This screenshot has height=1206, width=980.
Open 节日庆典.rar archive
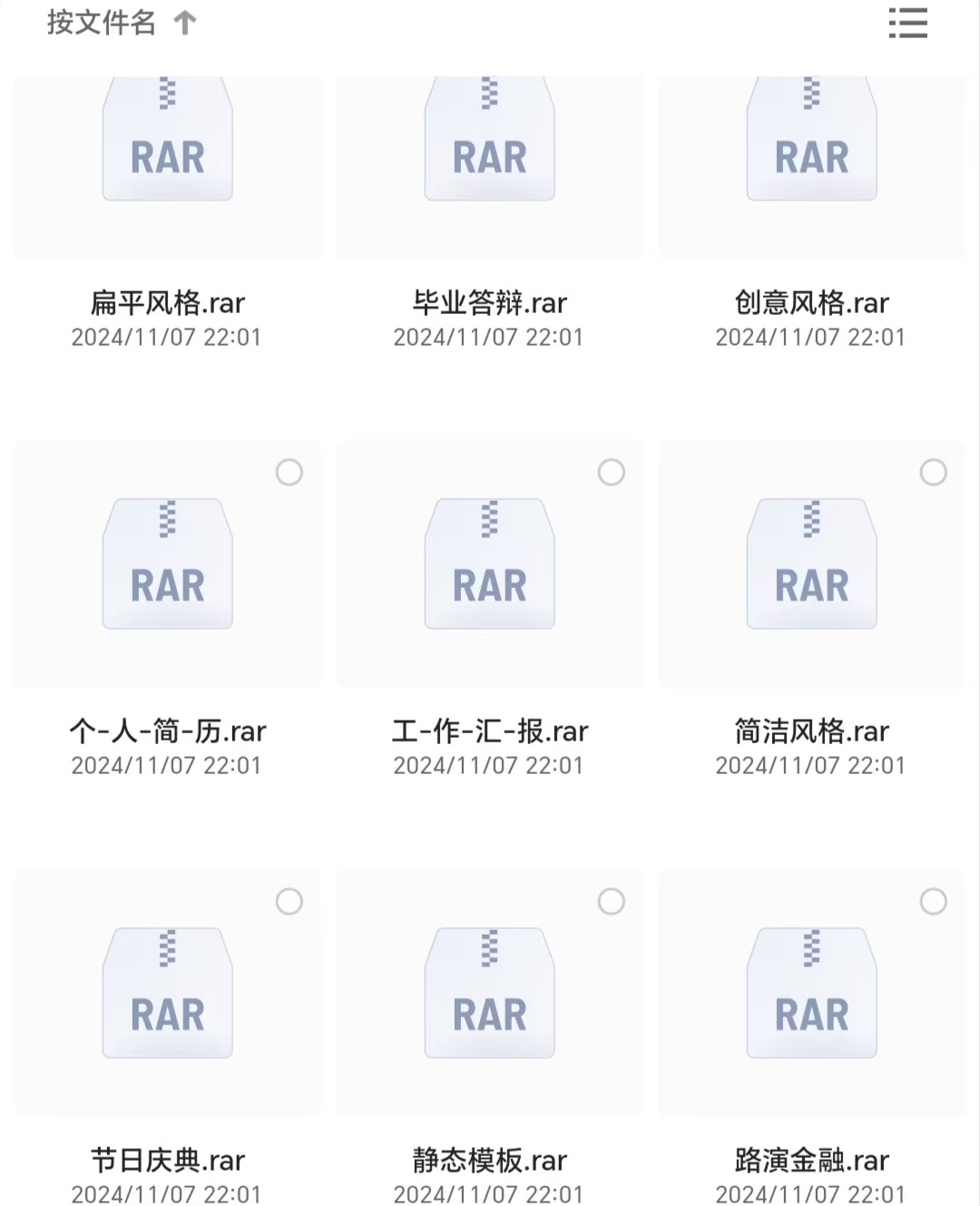click(x=168, y=994)
